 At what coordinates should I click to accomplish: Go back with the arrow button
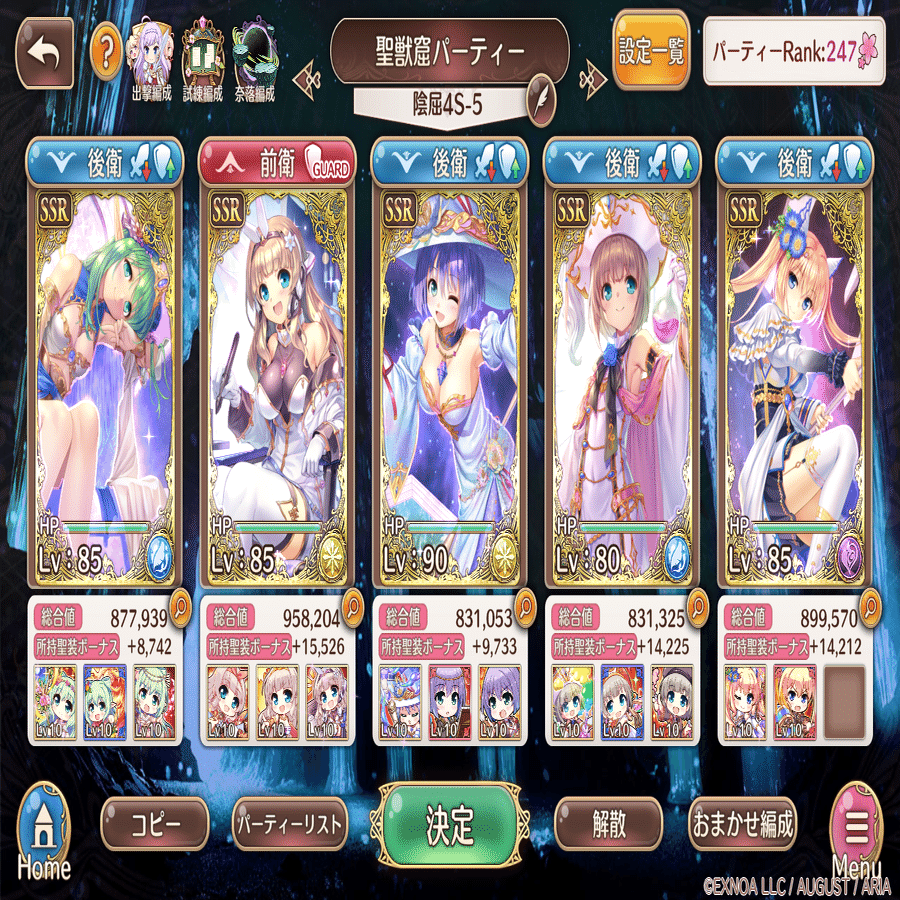click(43, 52)
